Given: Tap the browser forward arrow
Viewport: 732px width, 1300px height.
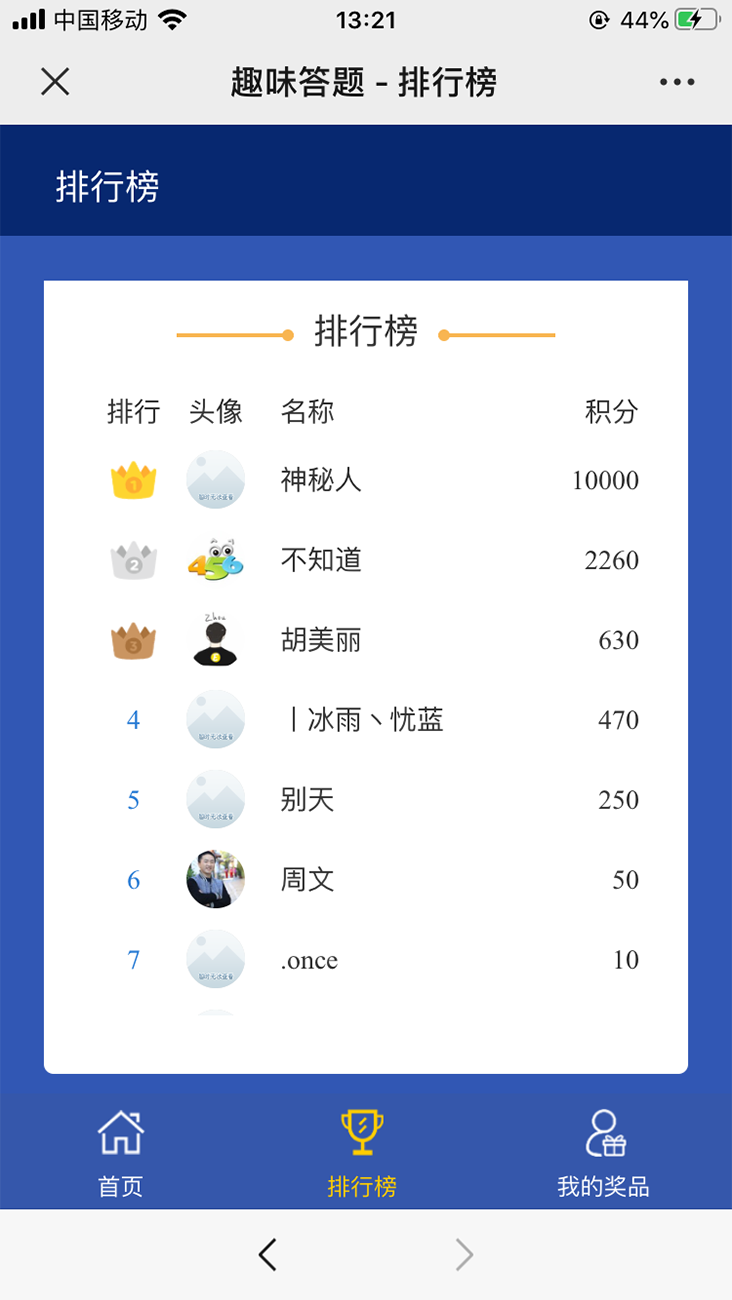Looking at the screenshot, I should pyautogui.click(x=464, y=1254).
